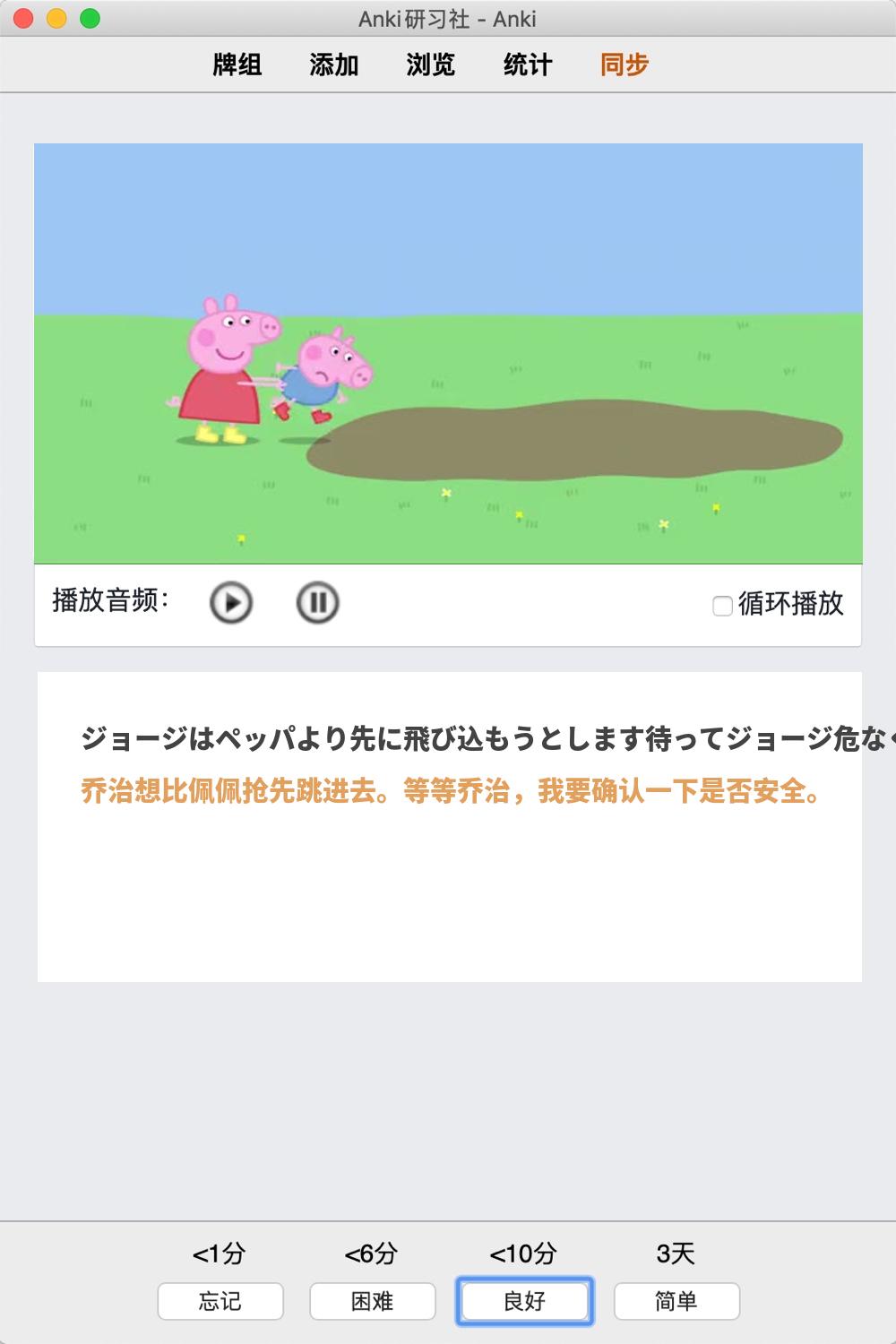Image resolution: width=896 pixels, height=1344 pixels.
Task: Pause the card audio
Action: click(317, 602)
